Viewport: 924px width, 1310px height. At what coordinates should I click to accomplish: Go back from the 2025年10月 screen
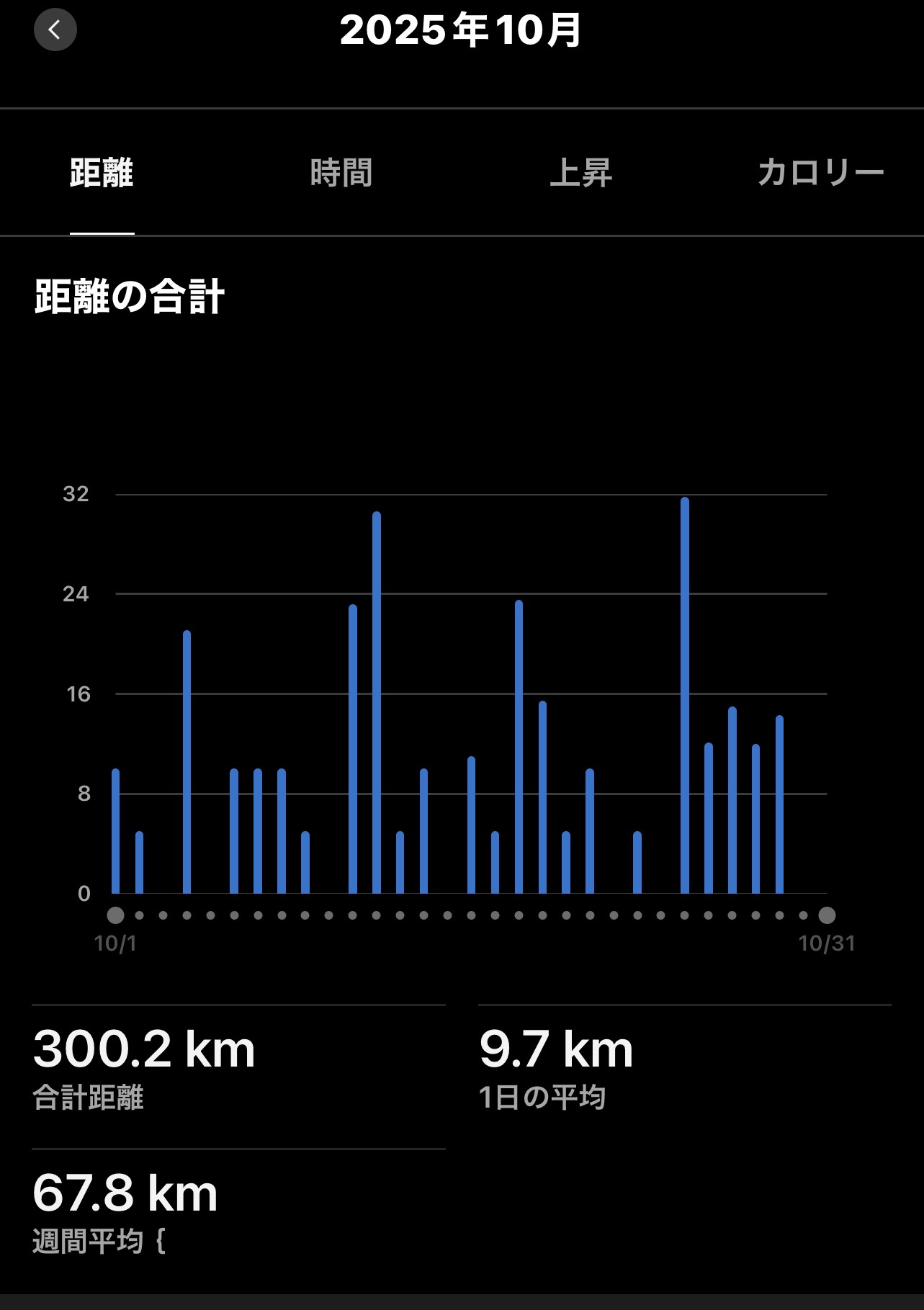tap(55, 30)
